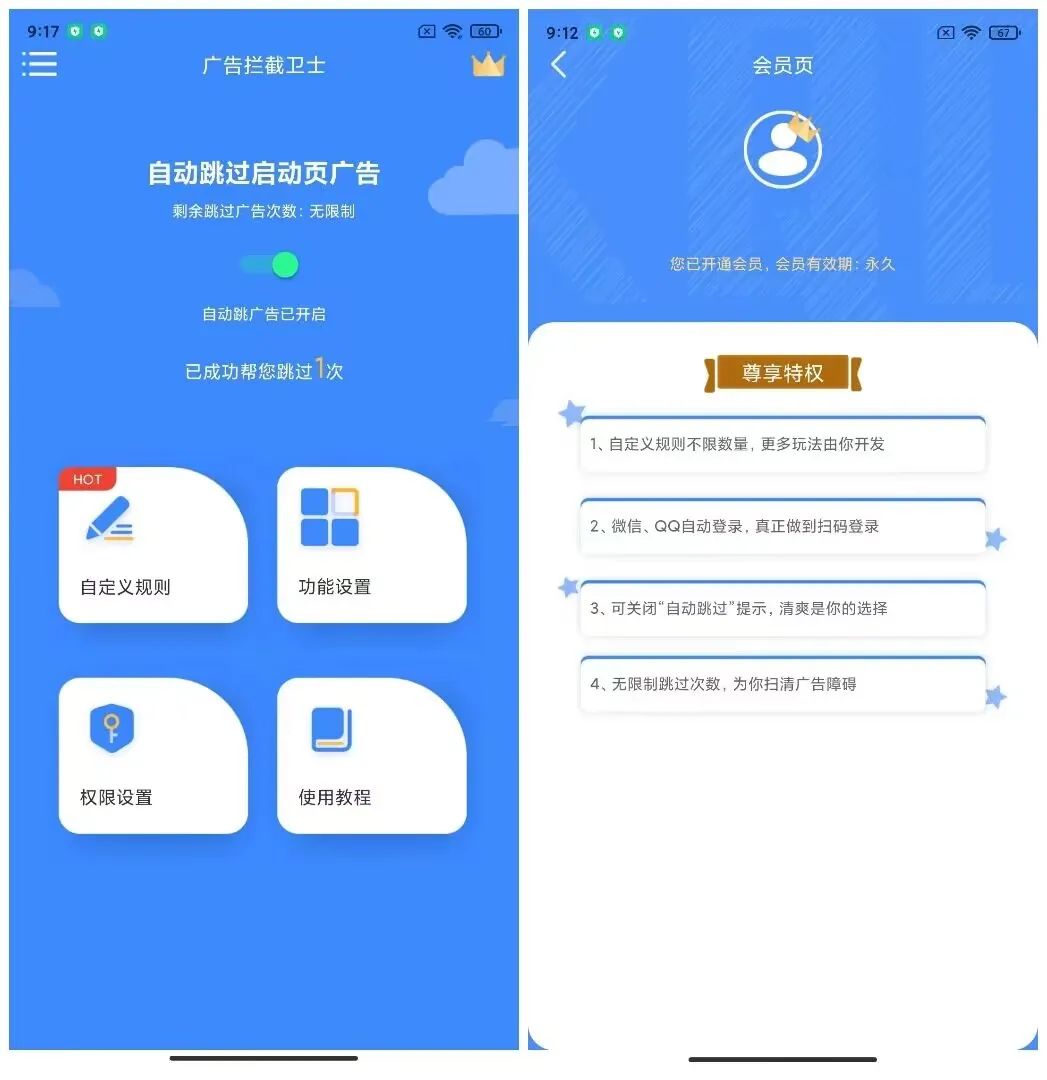Open the membership crown icon
The width and height of the screenshot is (1047, 1080).
click(x=488, y=65)
